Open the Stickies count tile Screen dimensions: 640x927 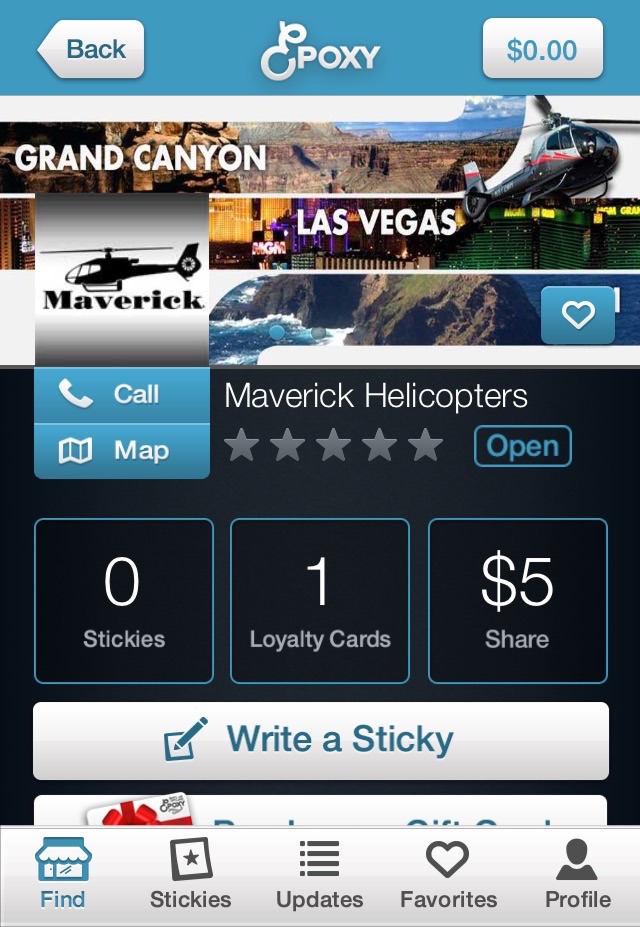click(x=124, y=600)
